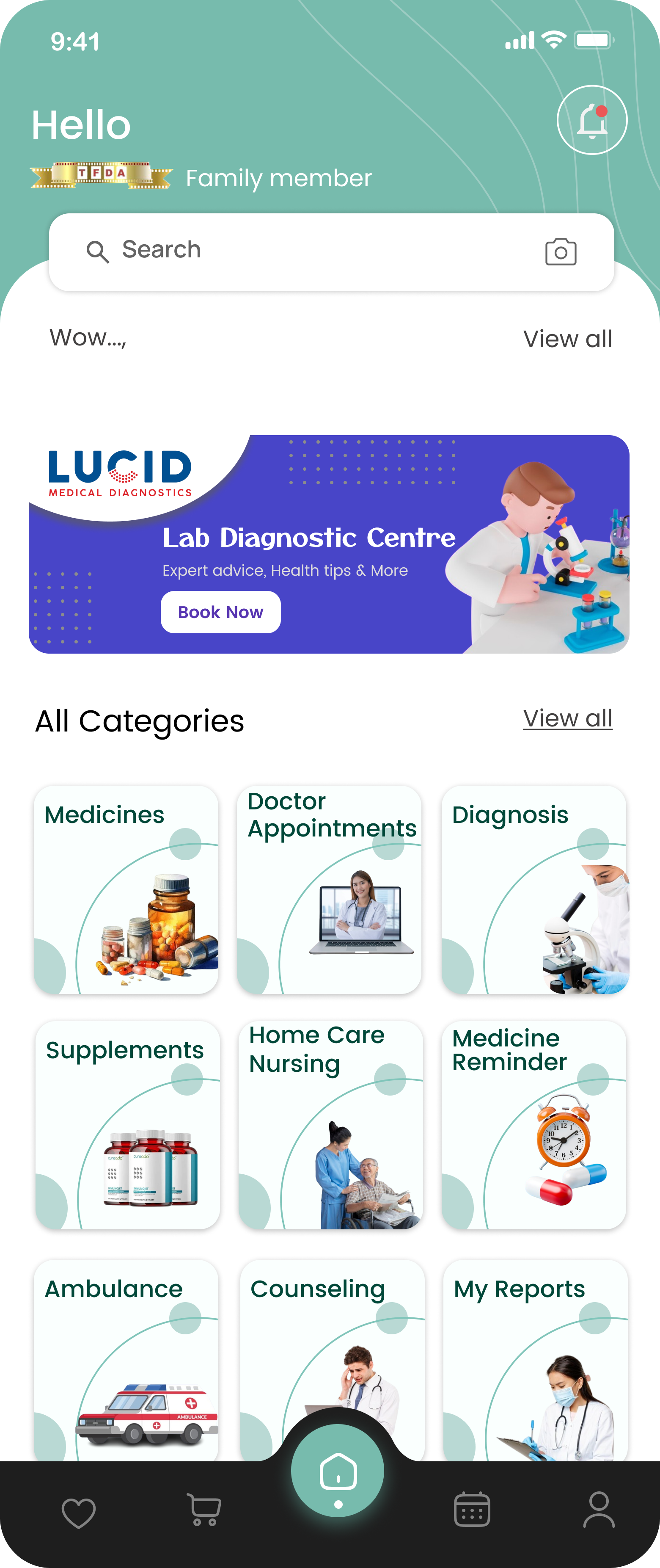Go to the home tab
Image resolution: width=660 pixels, height=1568 pixels.
(338, 1472)
